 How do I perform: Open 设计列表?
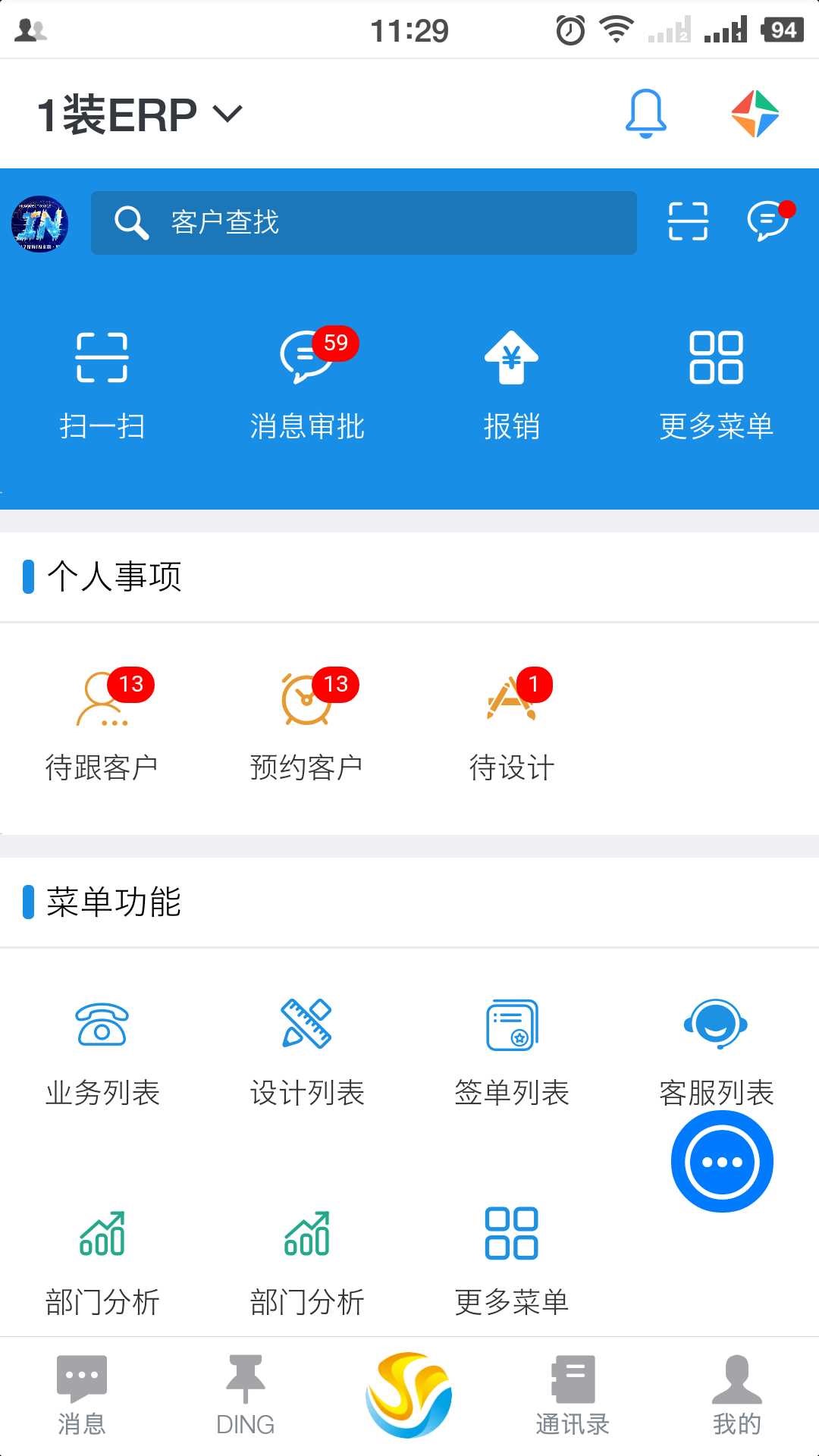point(307,1050)
